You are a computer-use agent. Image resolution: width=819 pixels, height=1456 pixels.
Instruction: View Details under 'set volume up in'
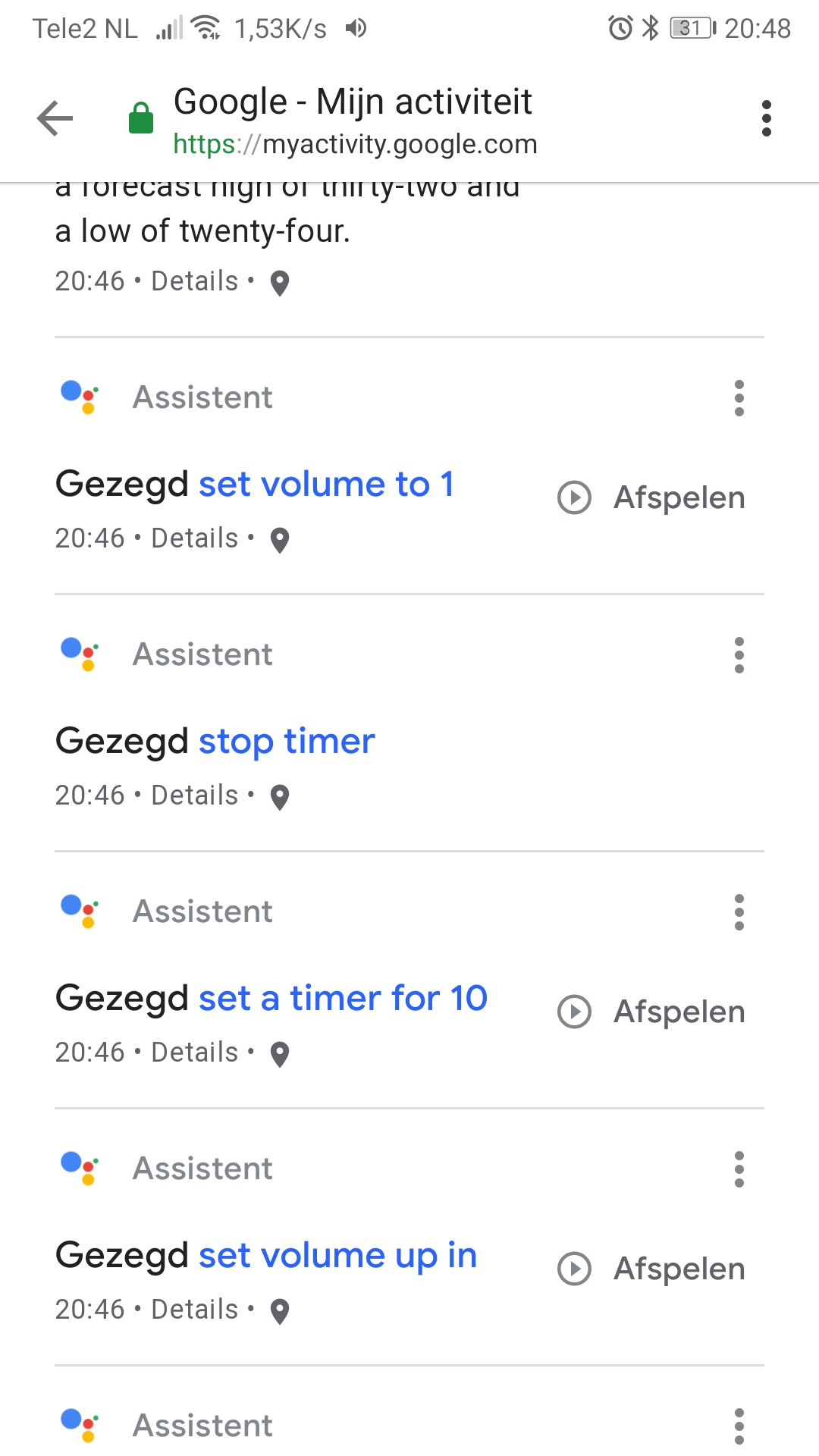click(x=195, y=1310)
